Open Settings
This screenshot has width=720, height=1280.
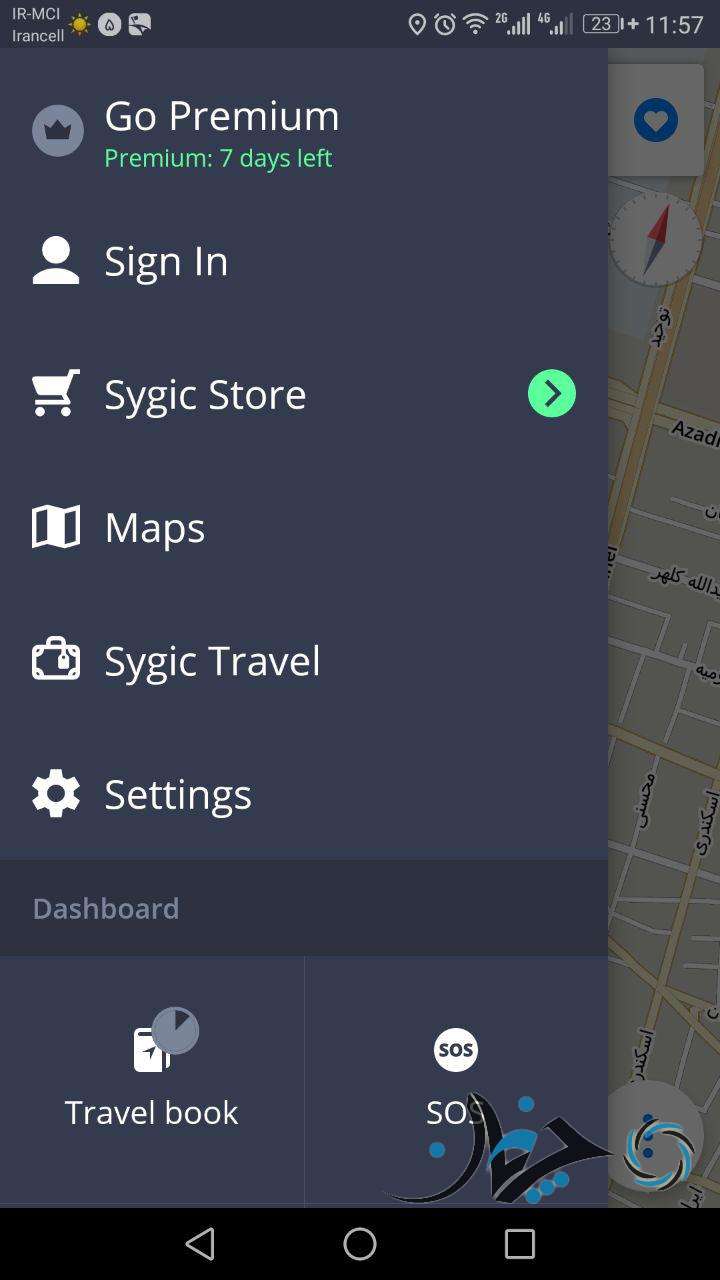[x=304, y=793]
